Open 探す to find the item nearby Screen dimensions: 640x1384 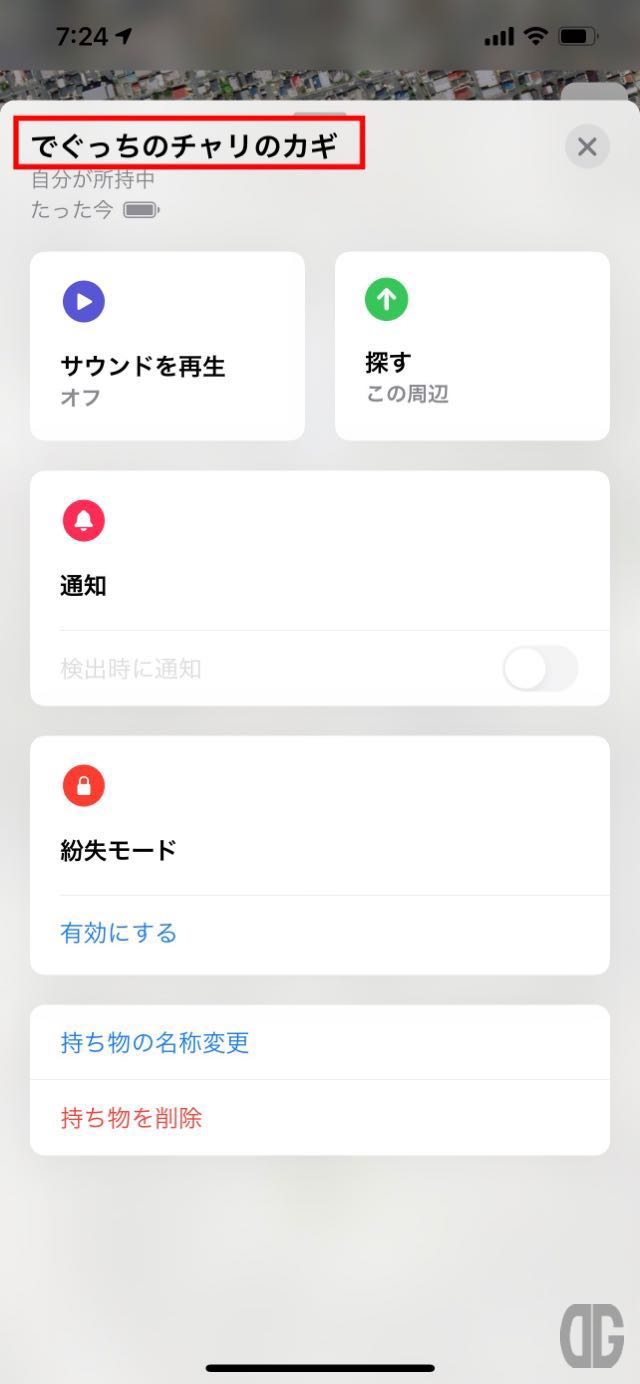coord(472,346)
